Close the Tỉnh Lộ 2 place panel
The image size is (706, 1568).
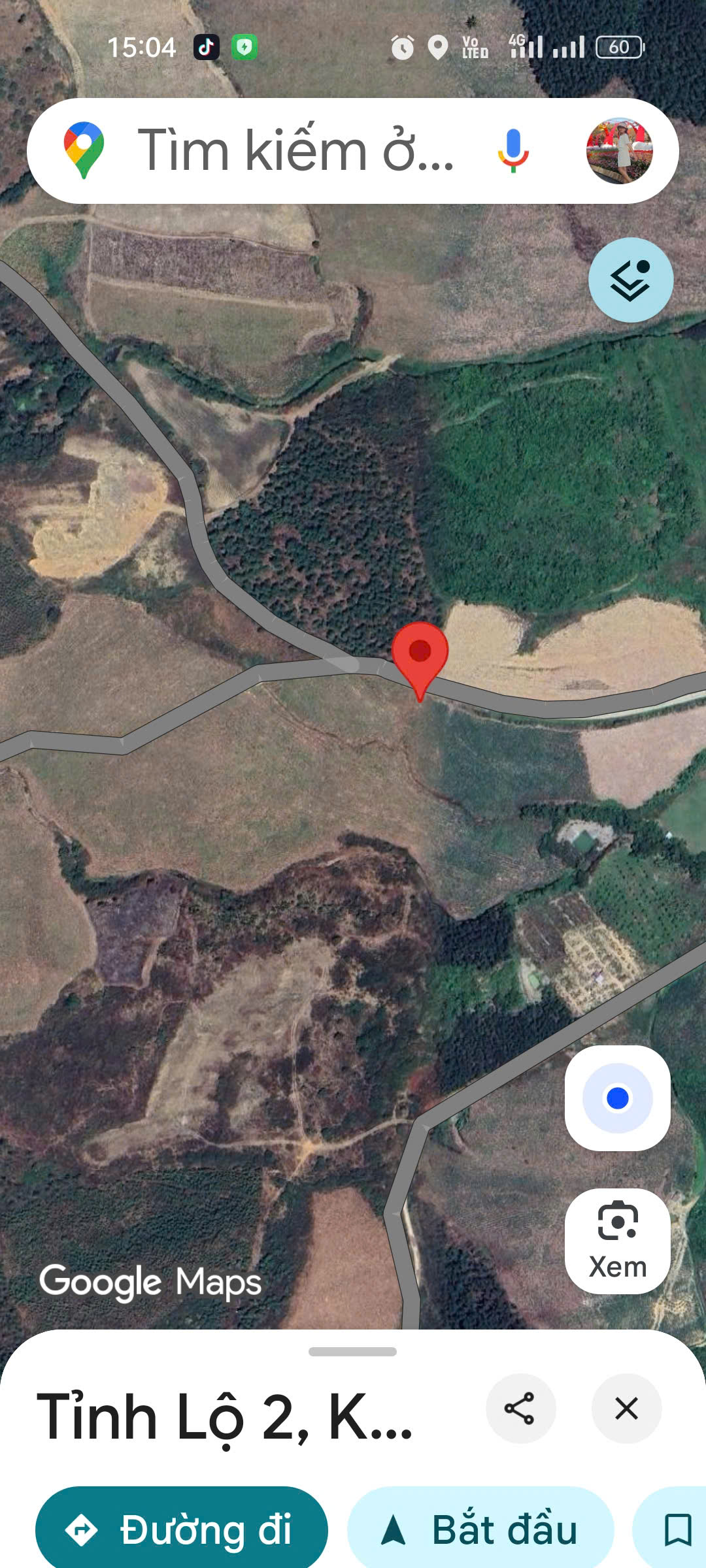(626, 1408)
